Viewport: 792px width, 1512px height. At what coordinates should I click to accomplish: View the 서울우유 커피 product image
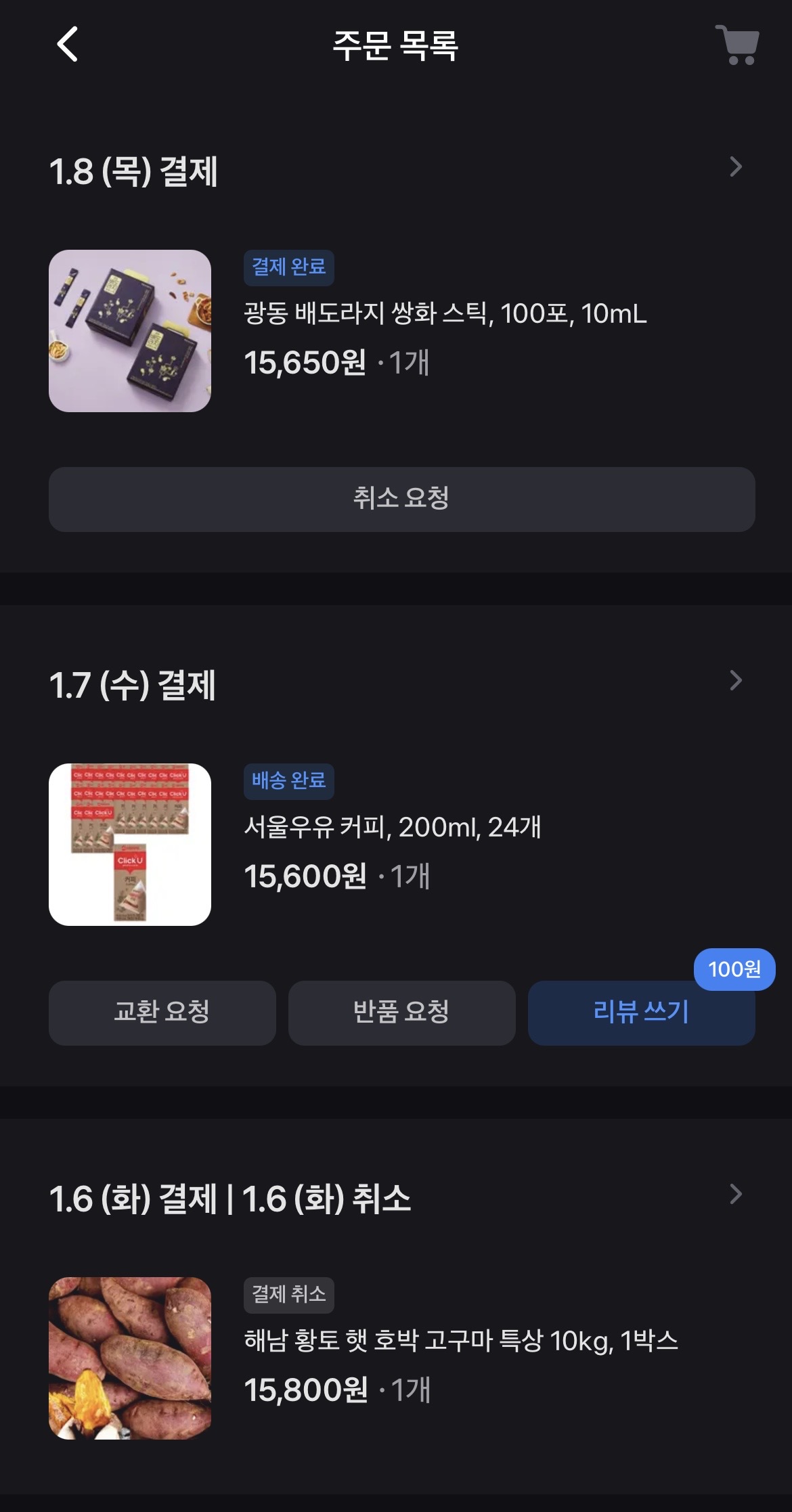coord(130,845)
